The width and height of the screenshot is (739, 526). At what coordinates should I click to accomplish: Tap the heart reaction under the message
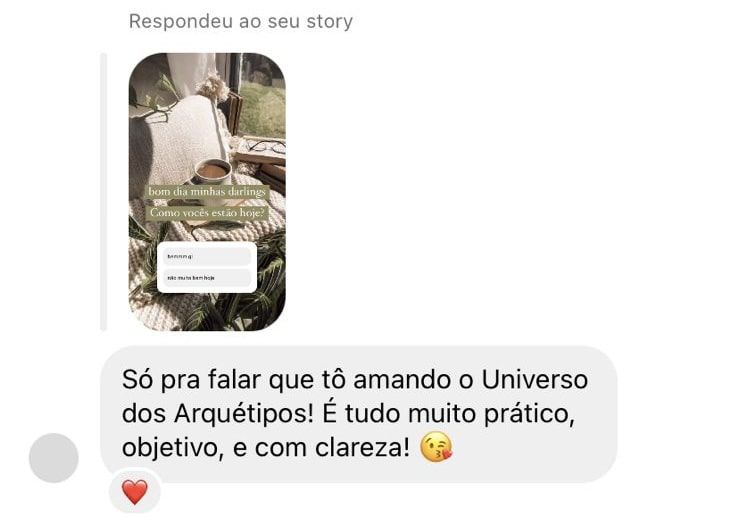point(134,492)
